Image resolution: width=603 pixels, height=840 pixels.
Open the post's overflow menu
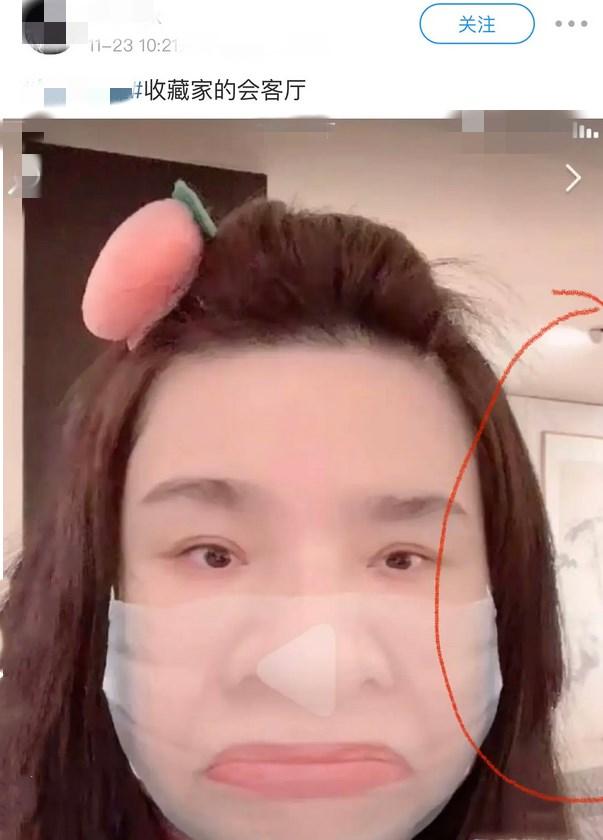tap(571, 24)
